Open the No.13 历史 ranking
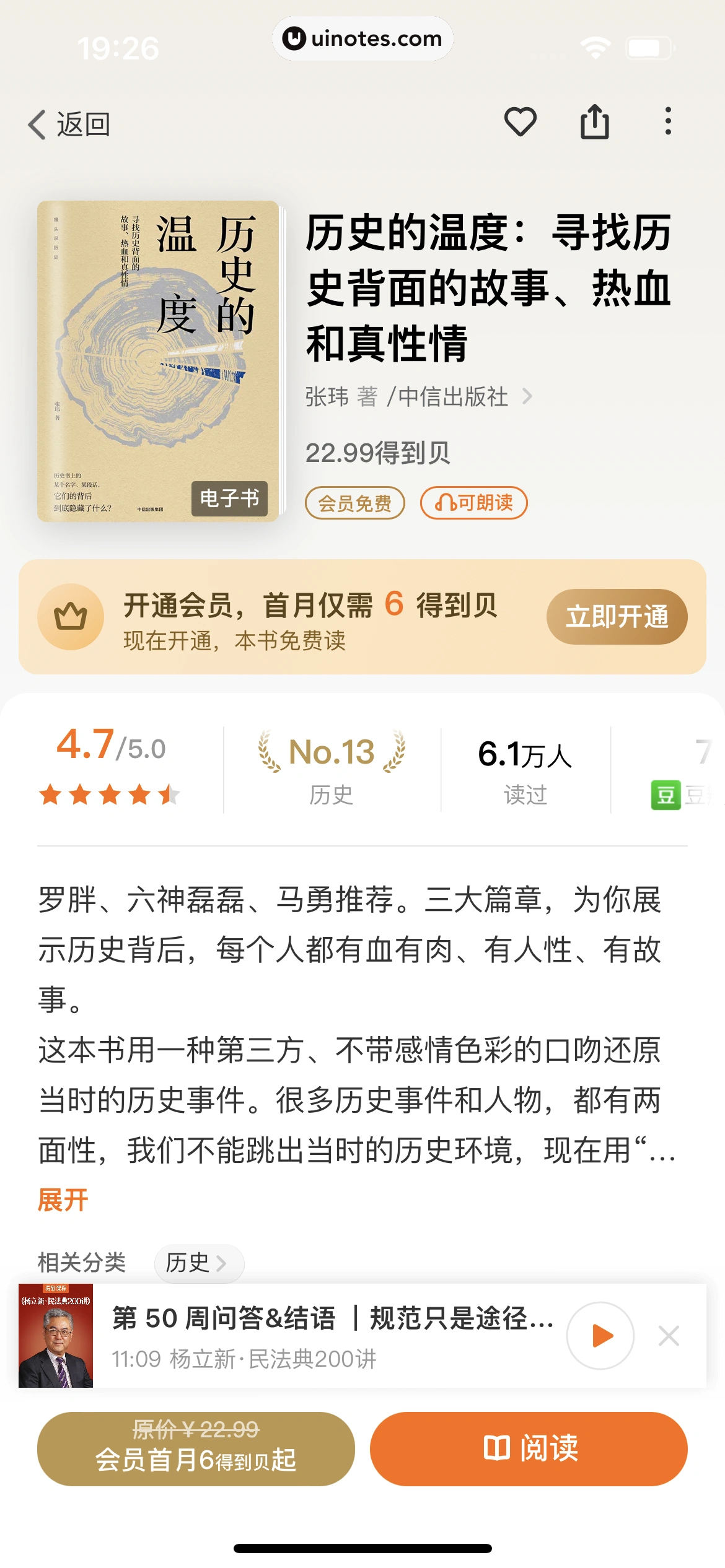This screenshot has height=1568, width=725. pos(332,769)
